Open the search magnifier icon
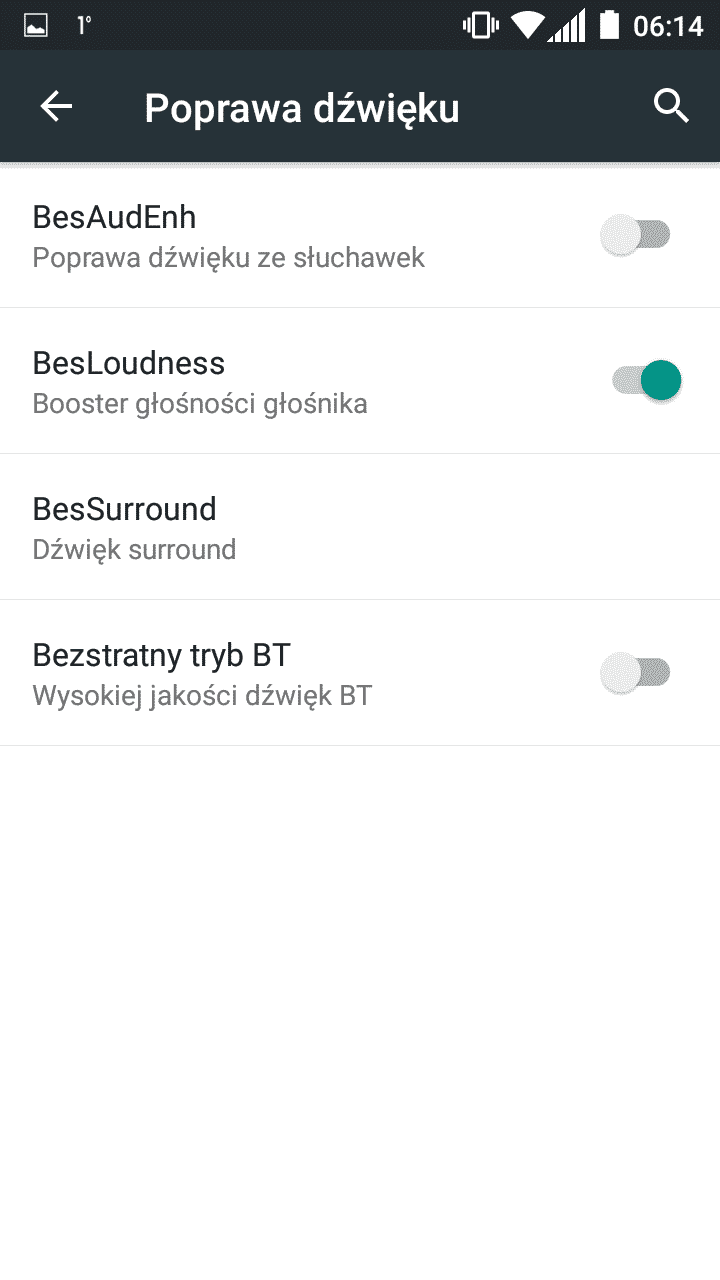The width and height of the screenshot is (720, 1280). pos(671,106)
